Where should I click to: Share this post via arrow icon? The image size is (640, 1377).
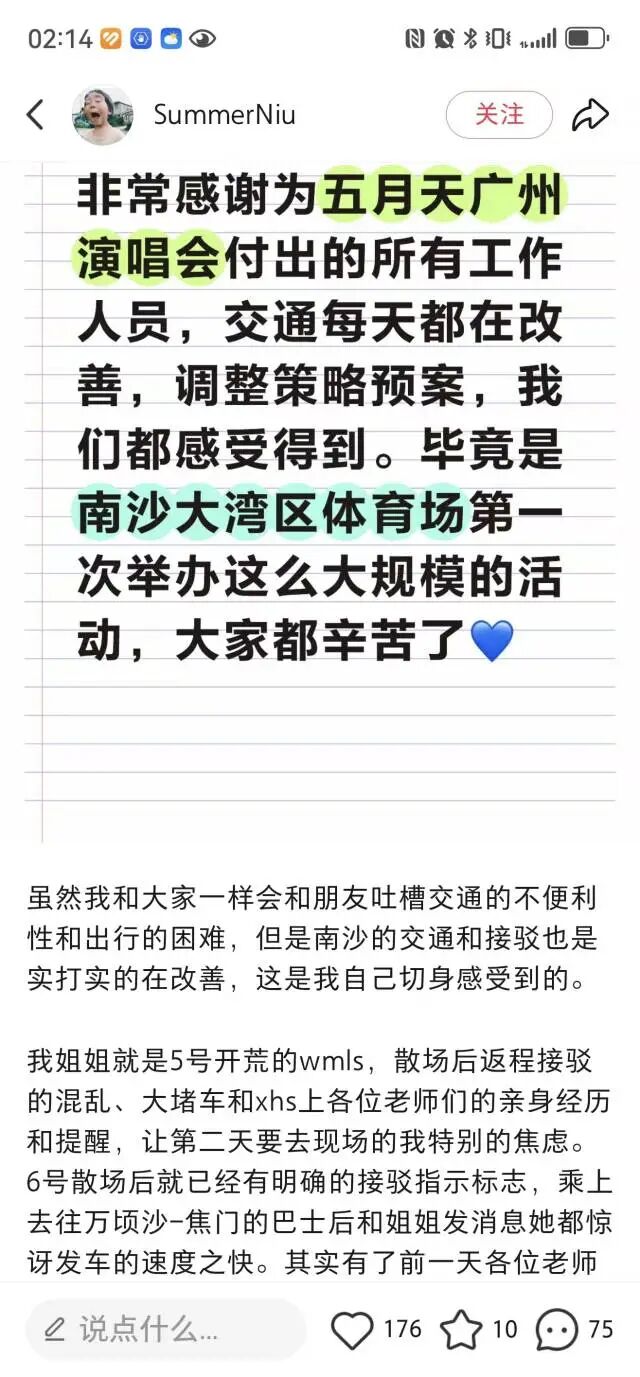point(590,115)
